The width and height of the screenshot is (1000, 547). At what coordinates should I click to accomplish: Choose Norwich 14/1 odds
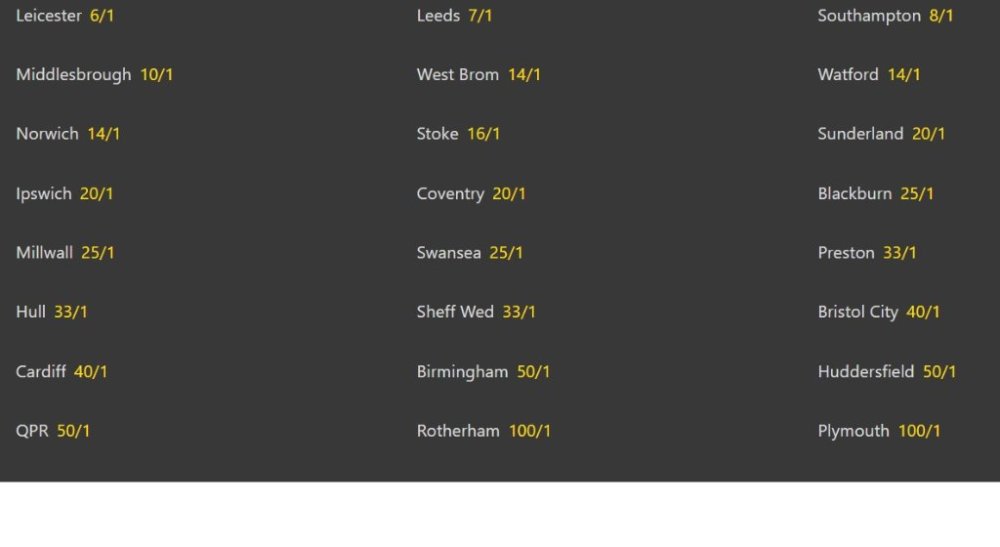[103, 134]
